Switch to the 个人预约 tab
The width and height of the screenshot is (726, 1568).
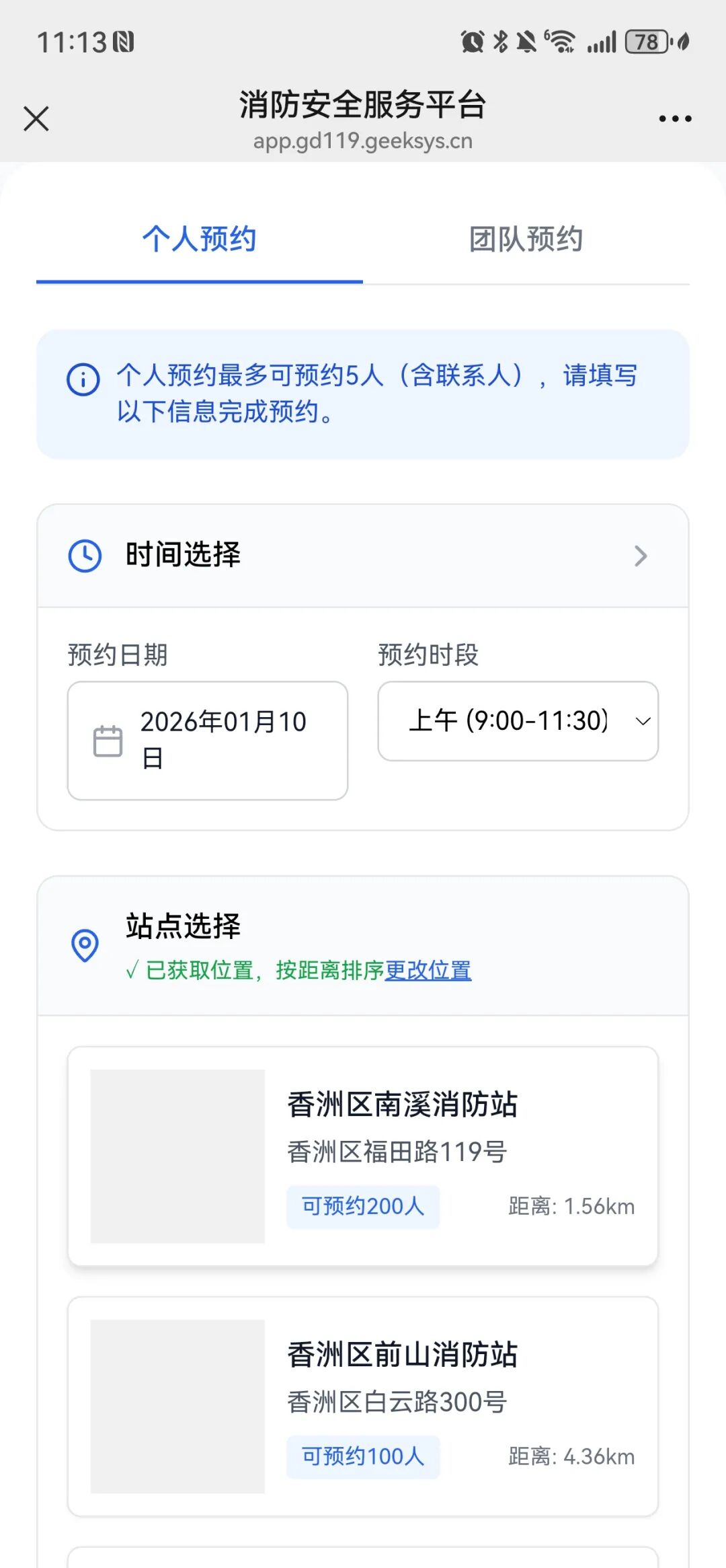[199, 239]
